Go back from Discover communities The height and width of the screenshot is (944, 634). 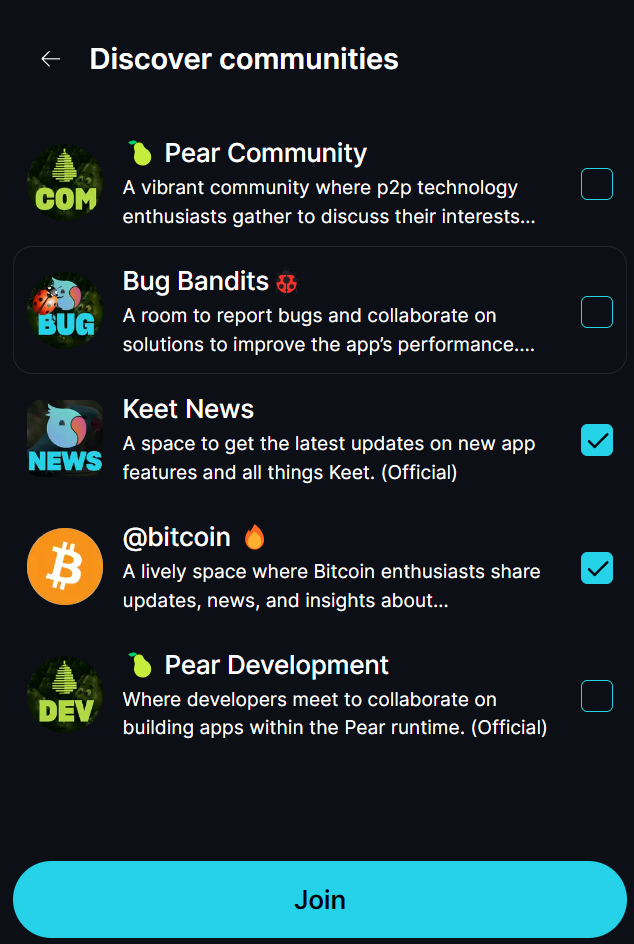coord(50,59)
